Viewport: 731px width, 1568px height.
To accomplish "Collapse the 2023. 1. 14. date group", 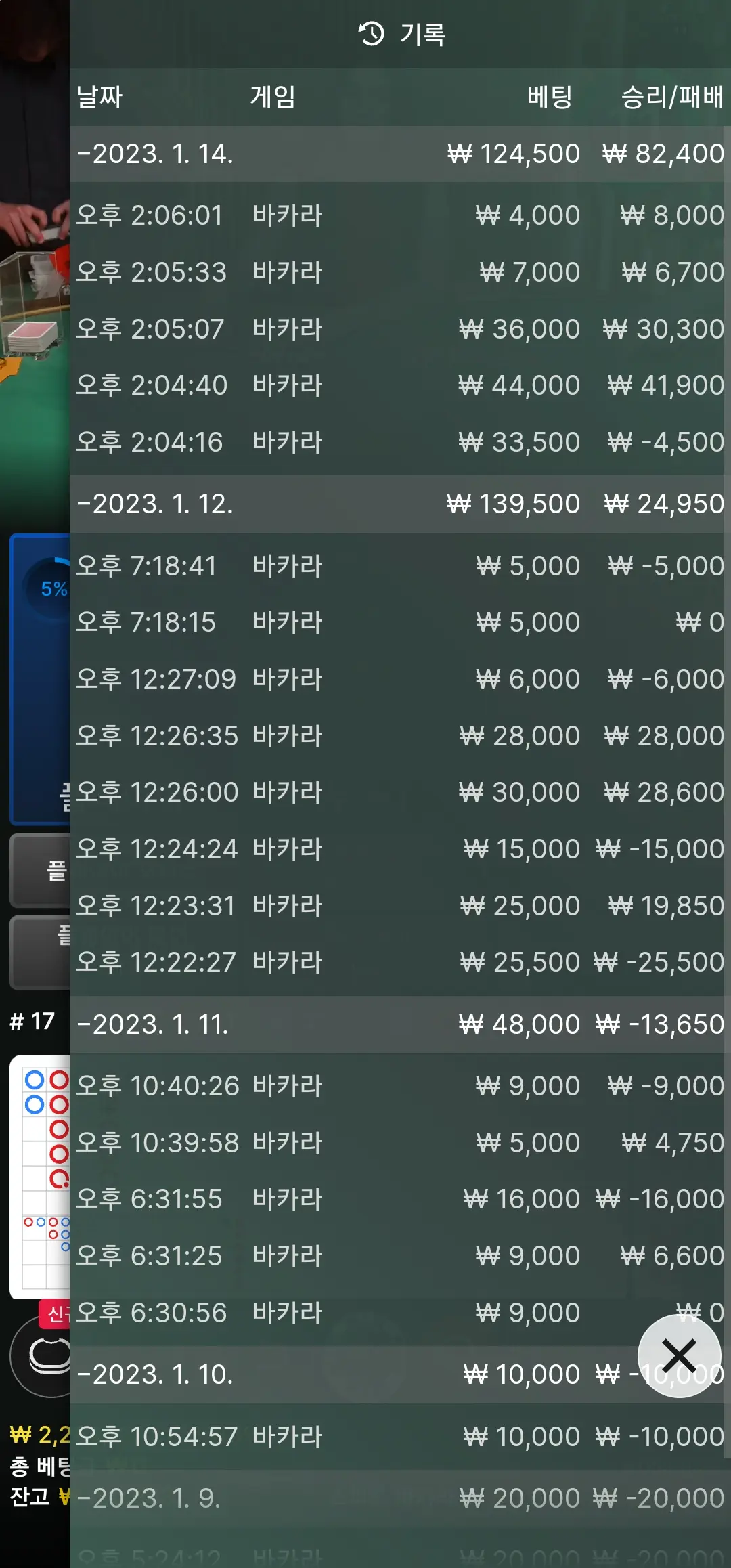I will (400, 154).
